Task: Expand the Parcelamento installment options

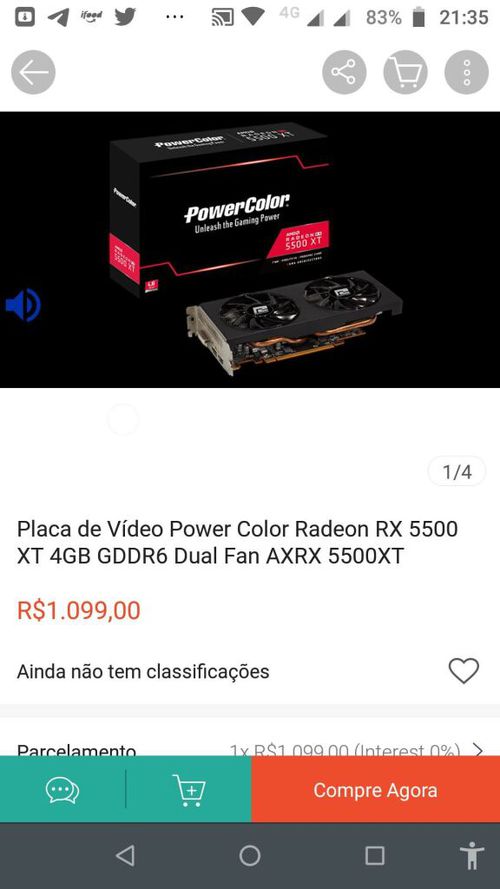Action: pyautogui.click(x=250, y=750)
